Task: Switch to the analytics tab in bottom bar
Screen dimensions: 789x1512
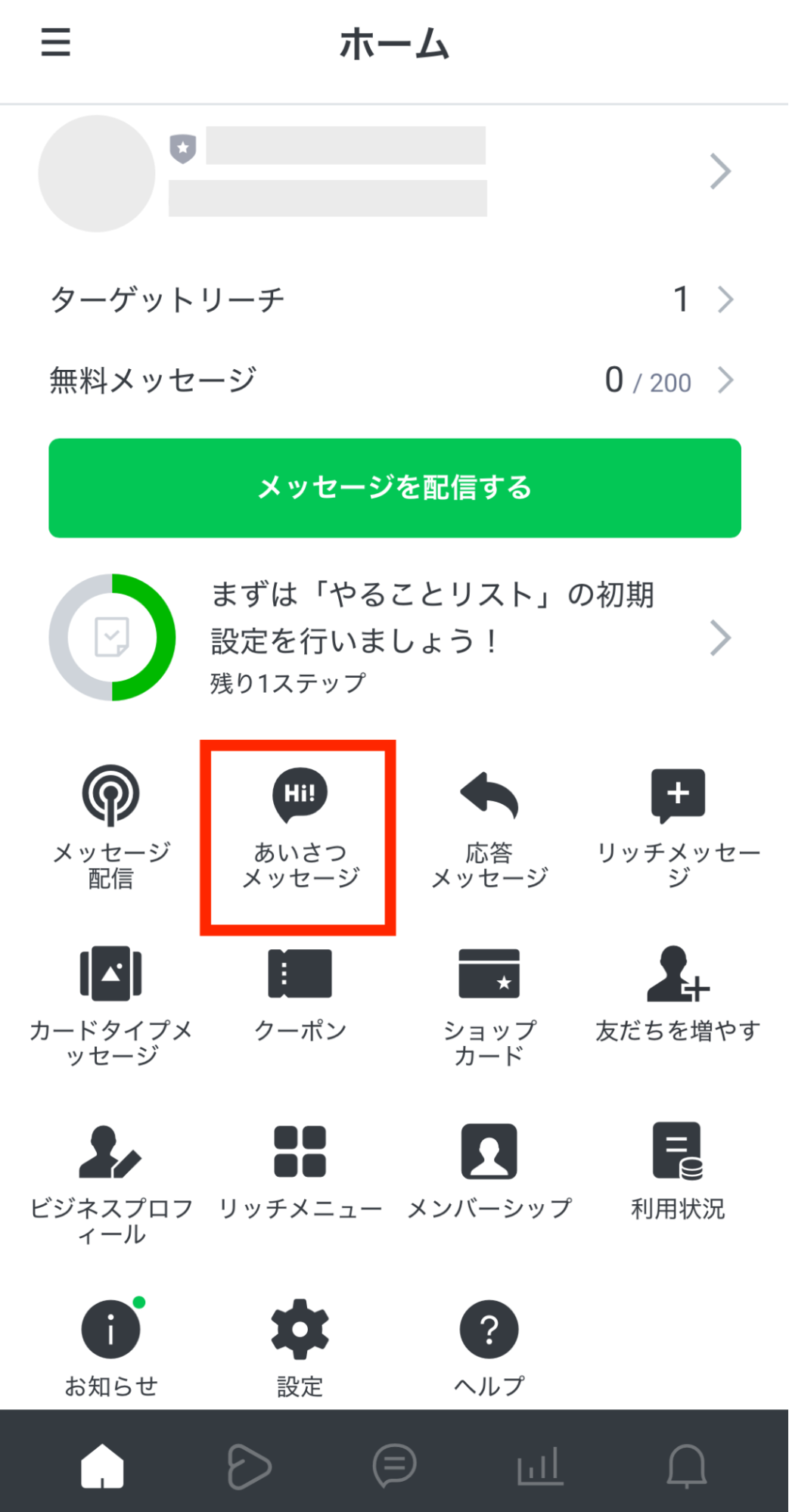Action: pos(539,1466)
